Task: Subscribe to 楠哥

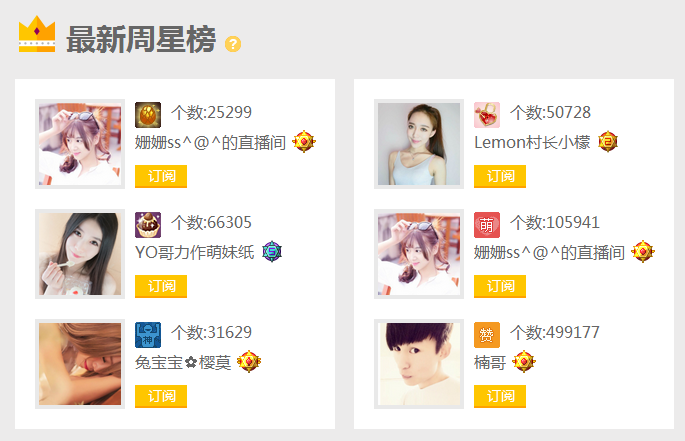Action: click(x=500, y=396)
